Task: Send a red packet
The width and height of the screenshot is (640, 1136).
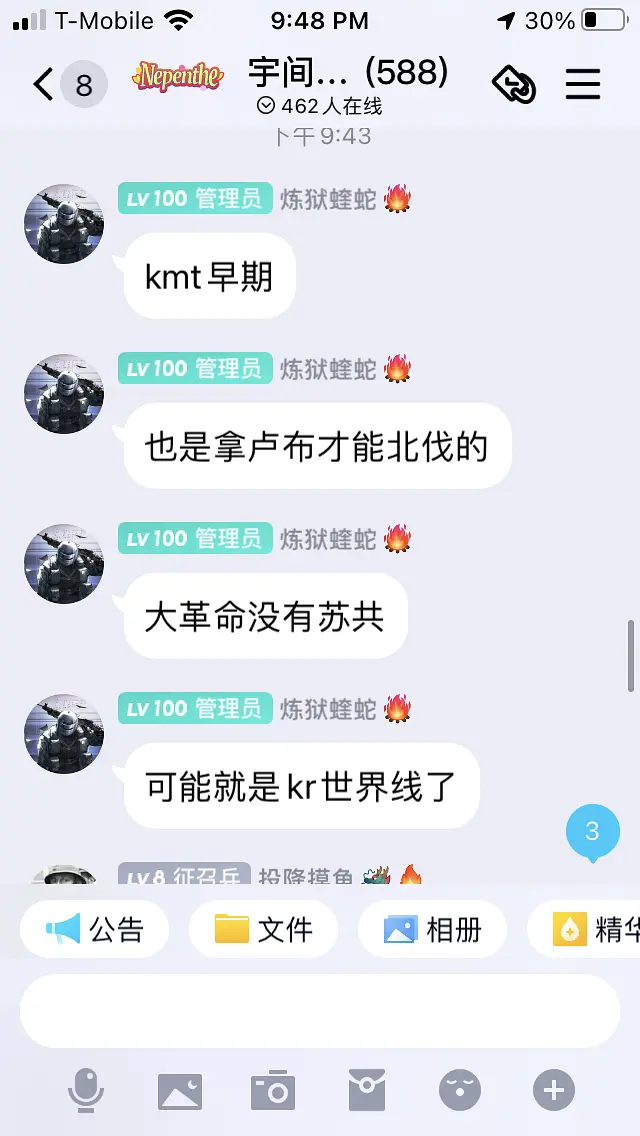Action: coord(367,1089)
